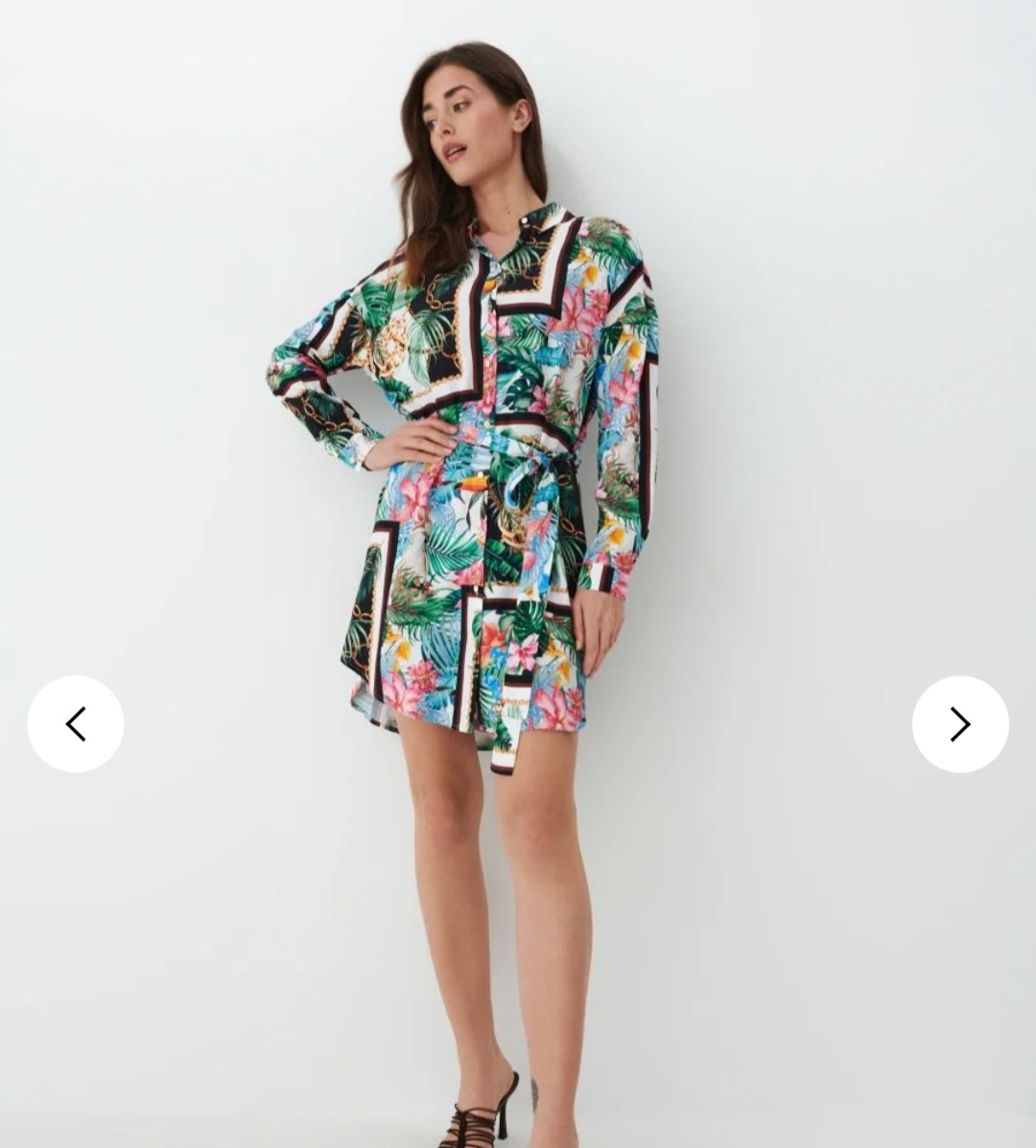Show the next product photo
This screenshot has width=1036, height=1148.
959,724
